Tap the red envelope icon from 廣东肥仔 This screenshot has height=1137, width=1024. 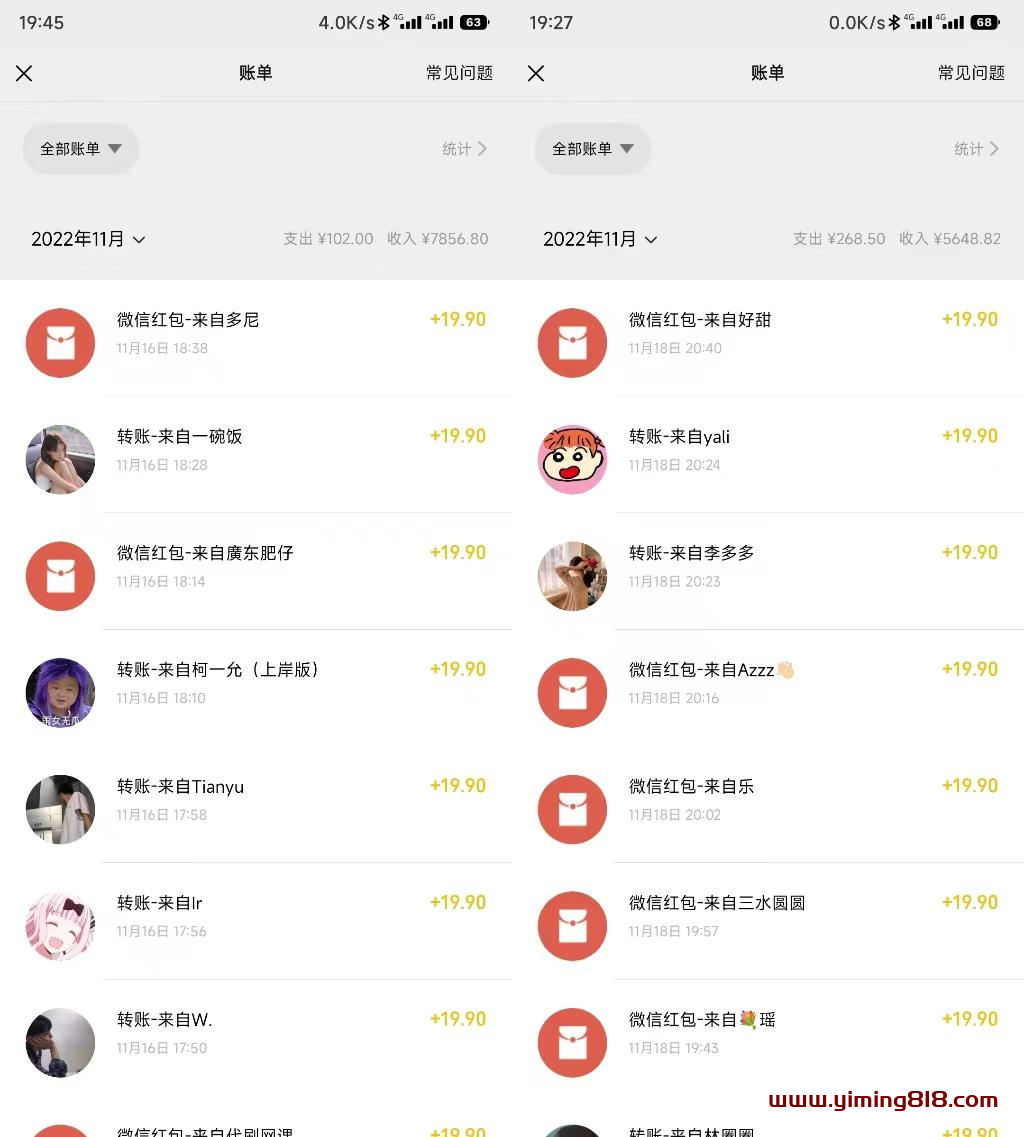(60, 576)
